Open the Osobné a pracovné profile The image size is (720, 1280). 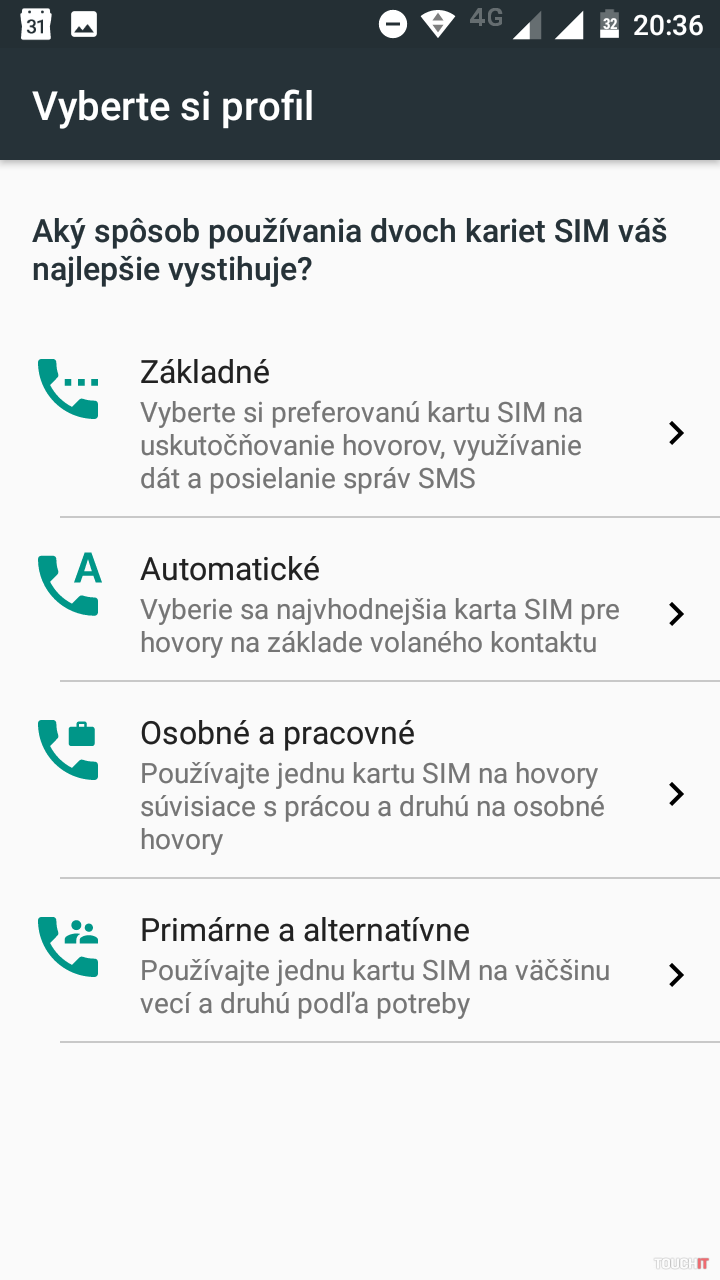(x=360, y=786)
